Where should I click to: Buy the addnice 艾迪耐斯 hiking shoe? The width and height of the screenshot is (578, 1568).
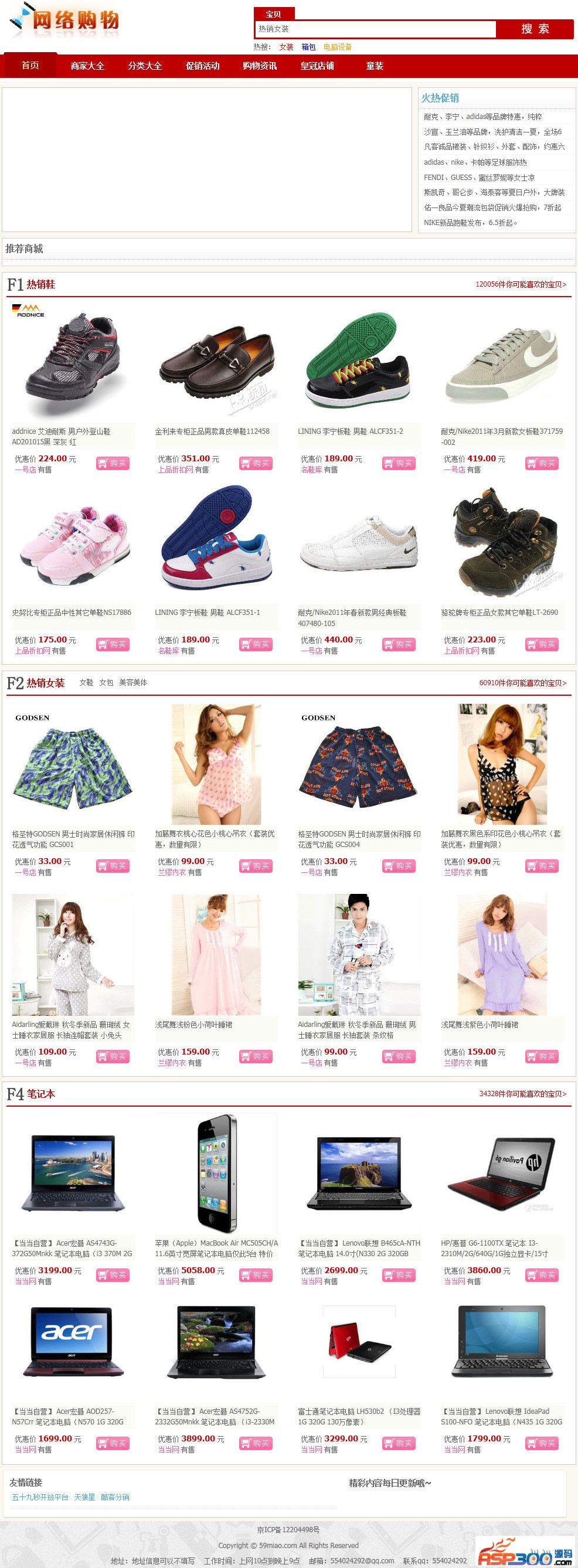[113, 463]
